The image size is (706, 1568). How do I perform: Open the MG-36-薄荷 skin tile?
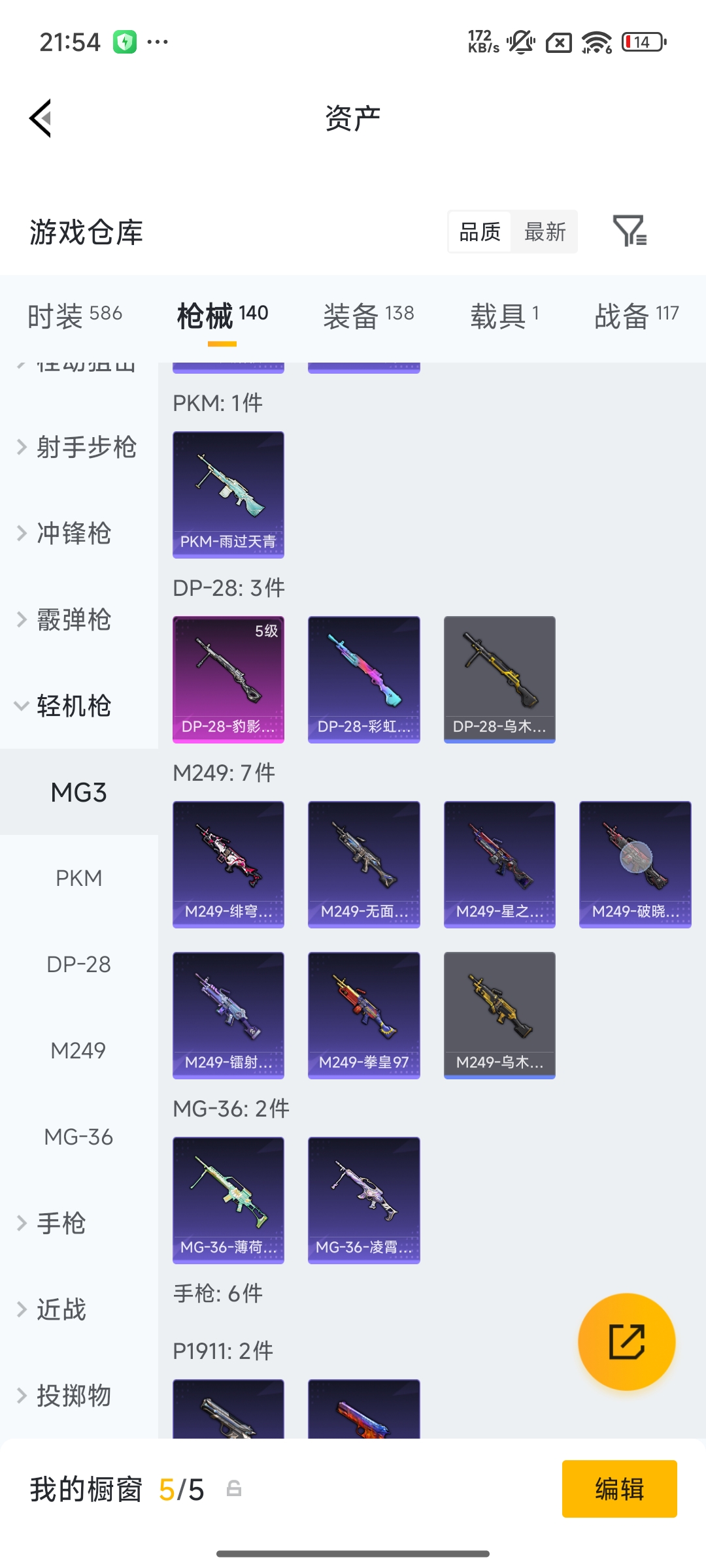[228, 1200]
